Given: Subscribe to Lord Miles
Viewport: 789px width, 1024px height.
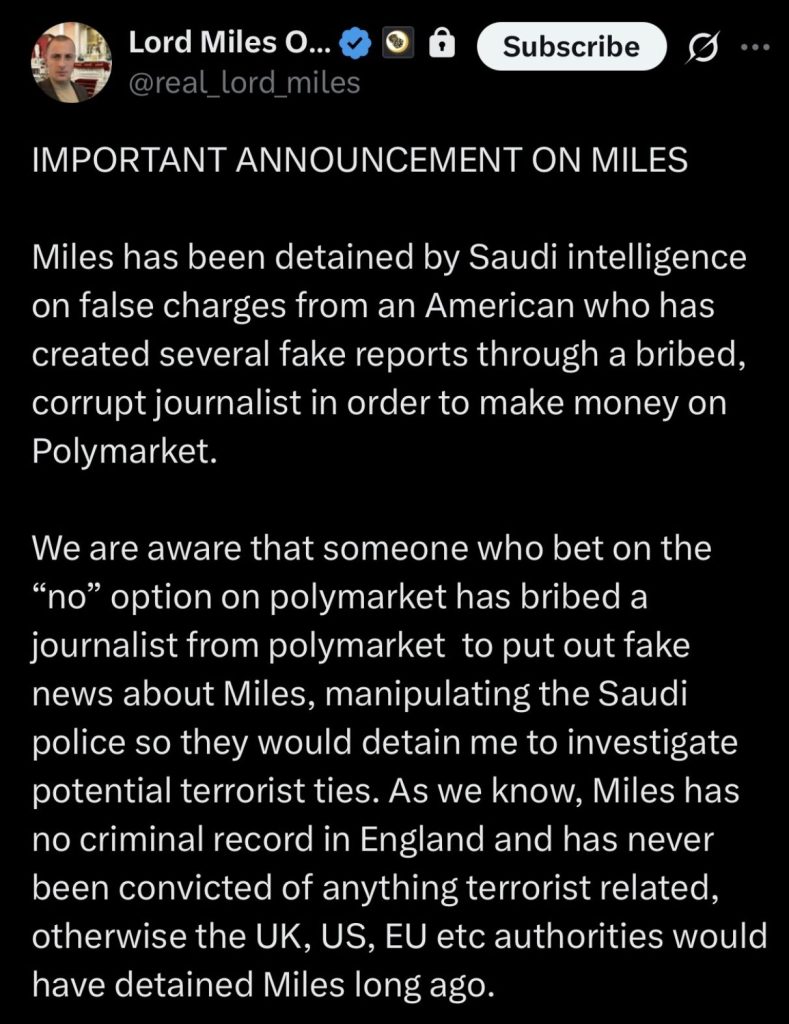Looking at the screenshot, I should pos(571,46).
